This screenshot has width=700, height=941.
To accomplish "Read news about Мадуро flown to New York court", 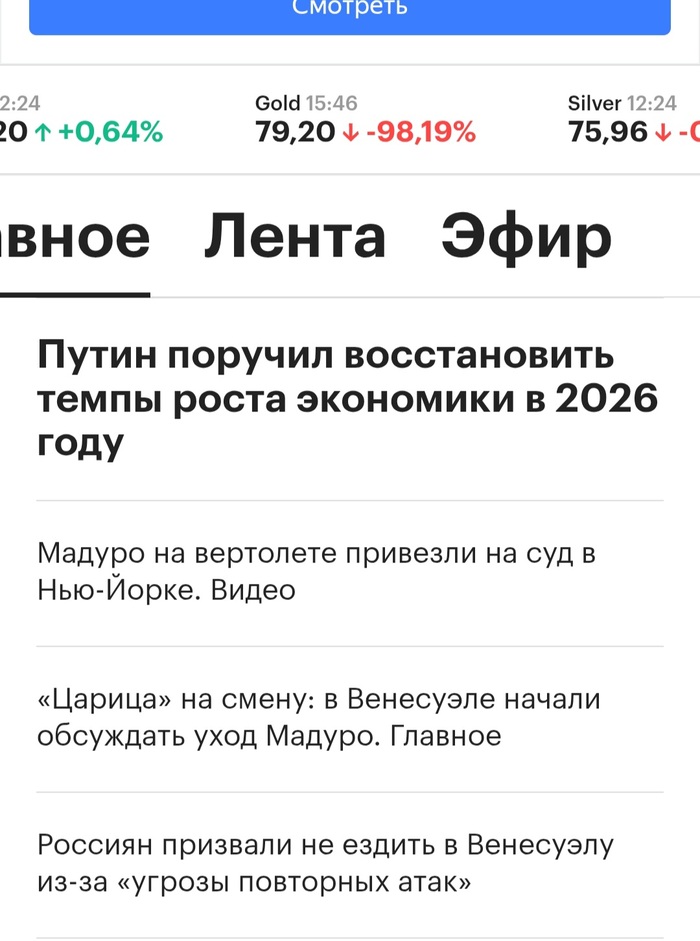I will tap(316, 571).
